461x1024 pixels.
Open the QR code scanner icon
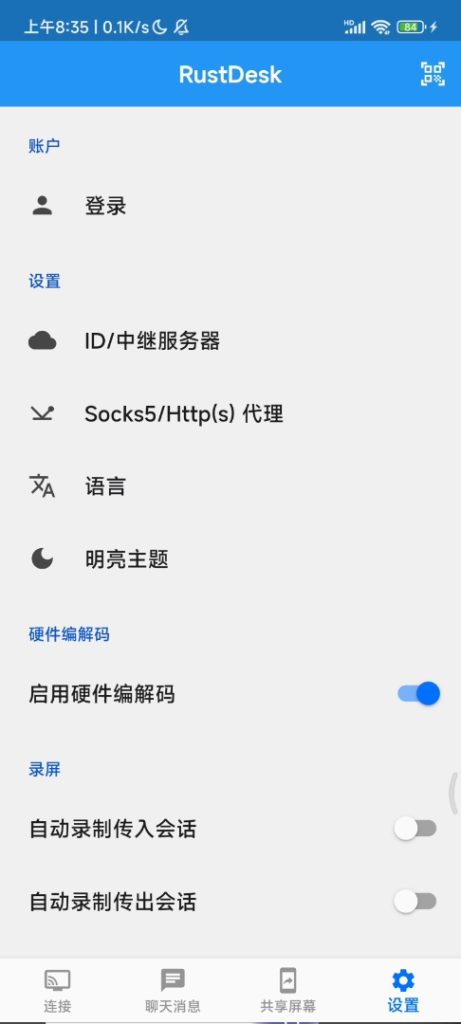point(432,74)
